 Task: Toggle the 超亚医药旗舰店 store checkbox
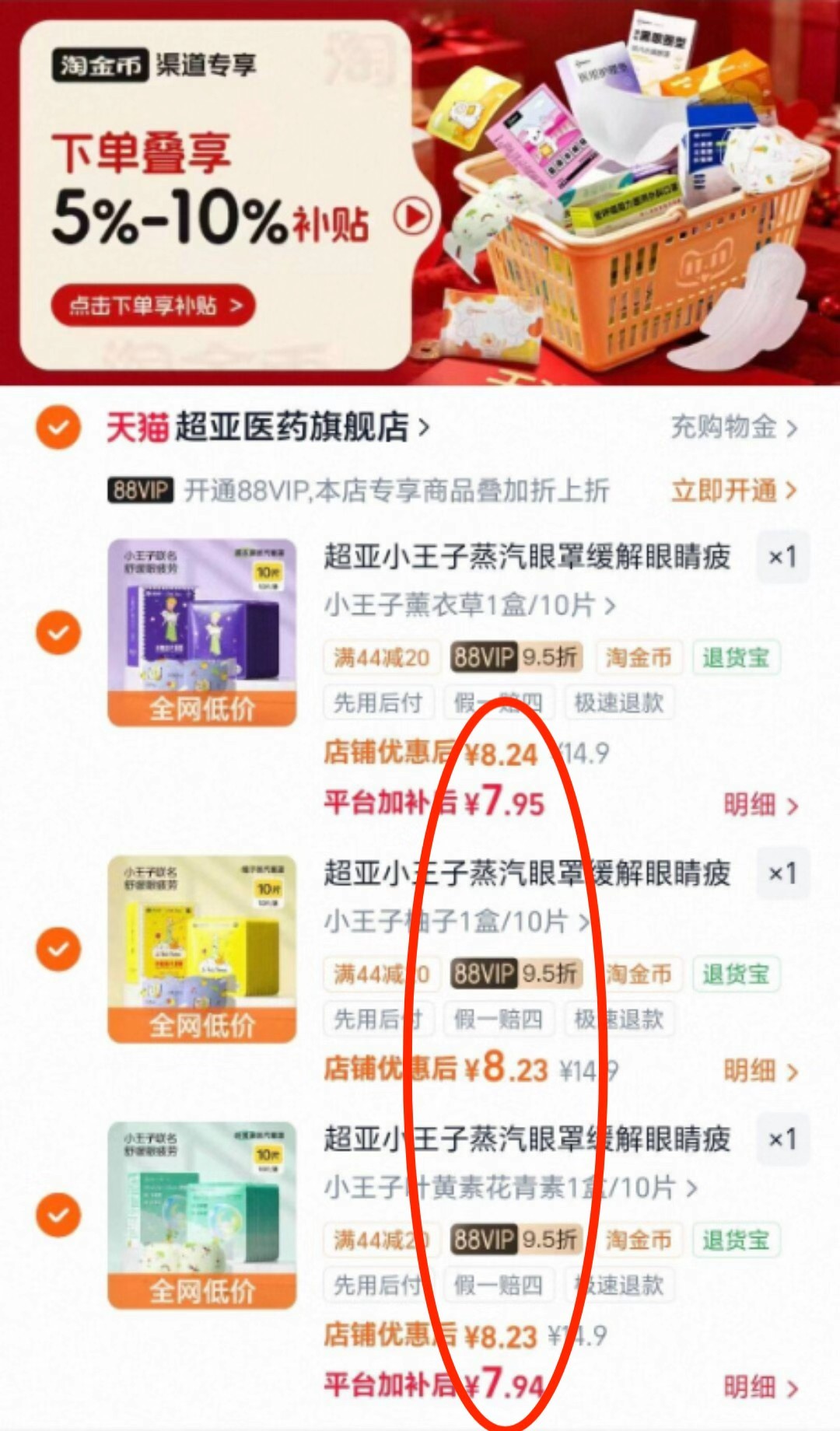point(58,427)
